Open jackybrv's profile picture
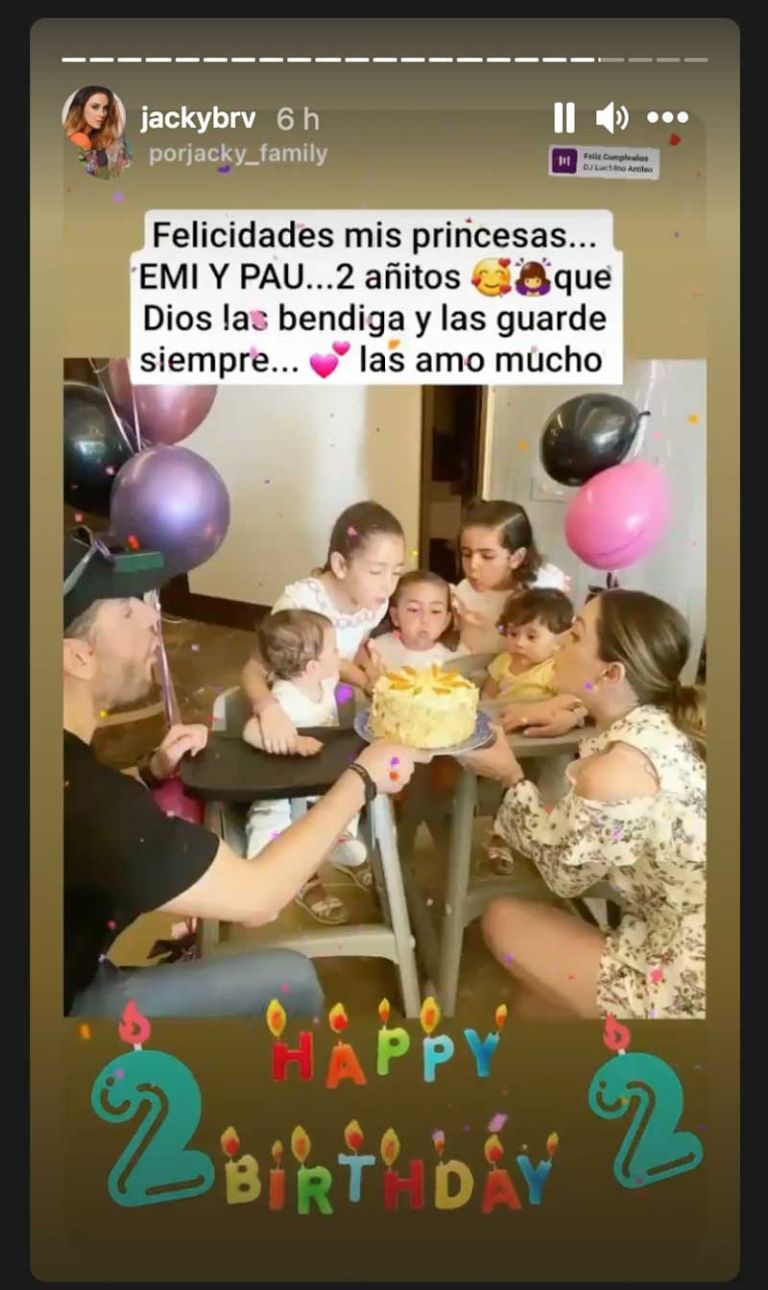 click(94, 119)
